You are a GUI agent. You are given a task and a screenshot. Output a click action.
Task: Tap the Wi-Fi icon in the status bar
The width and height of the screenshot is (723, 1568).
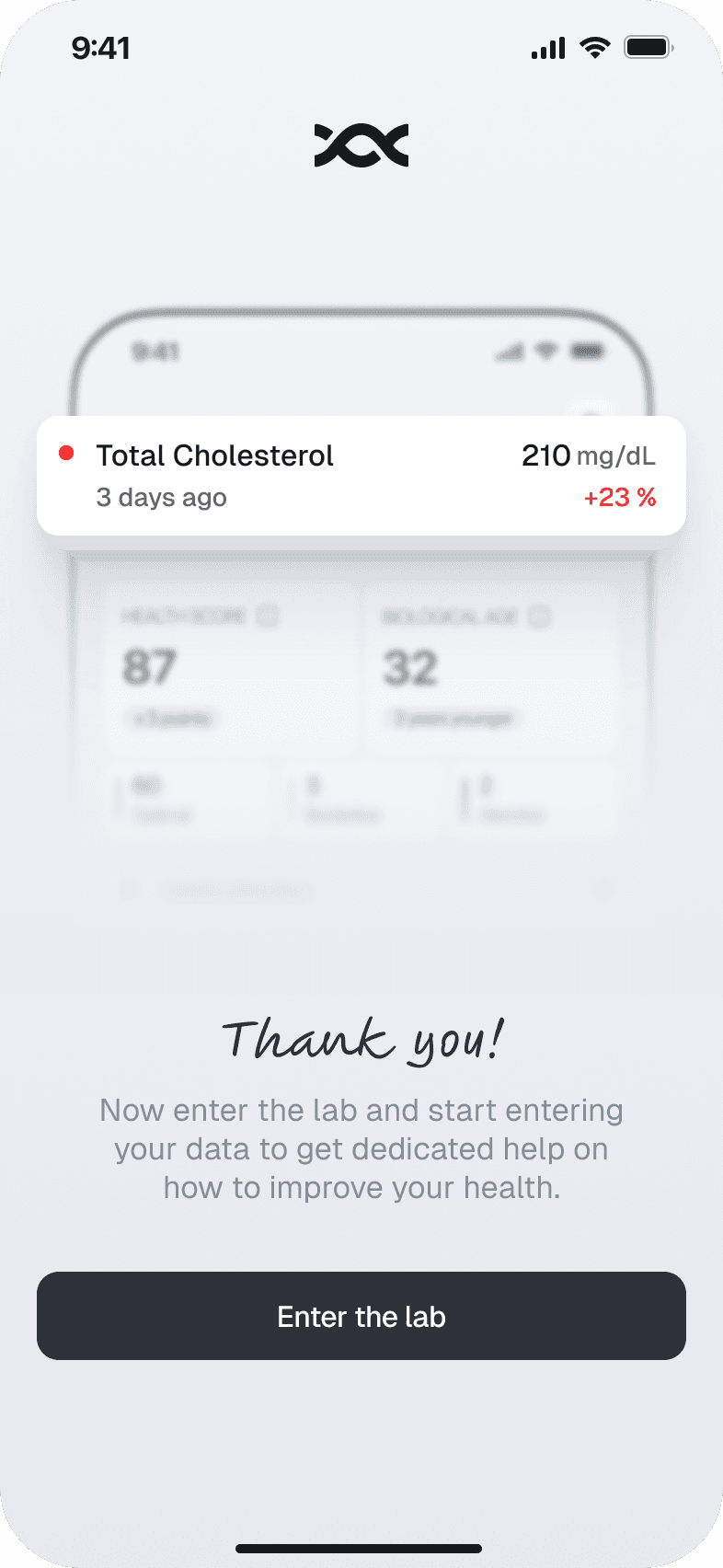594,48
